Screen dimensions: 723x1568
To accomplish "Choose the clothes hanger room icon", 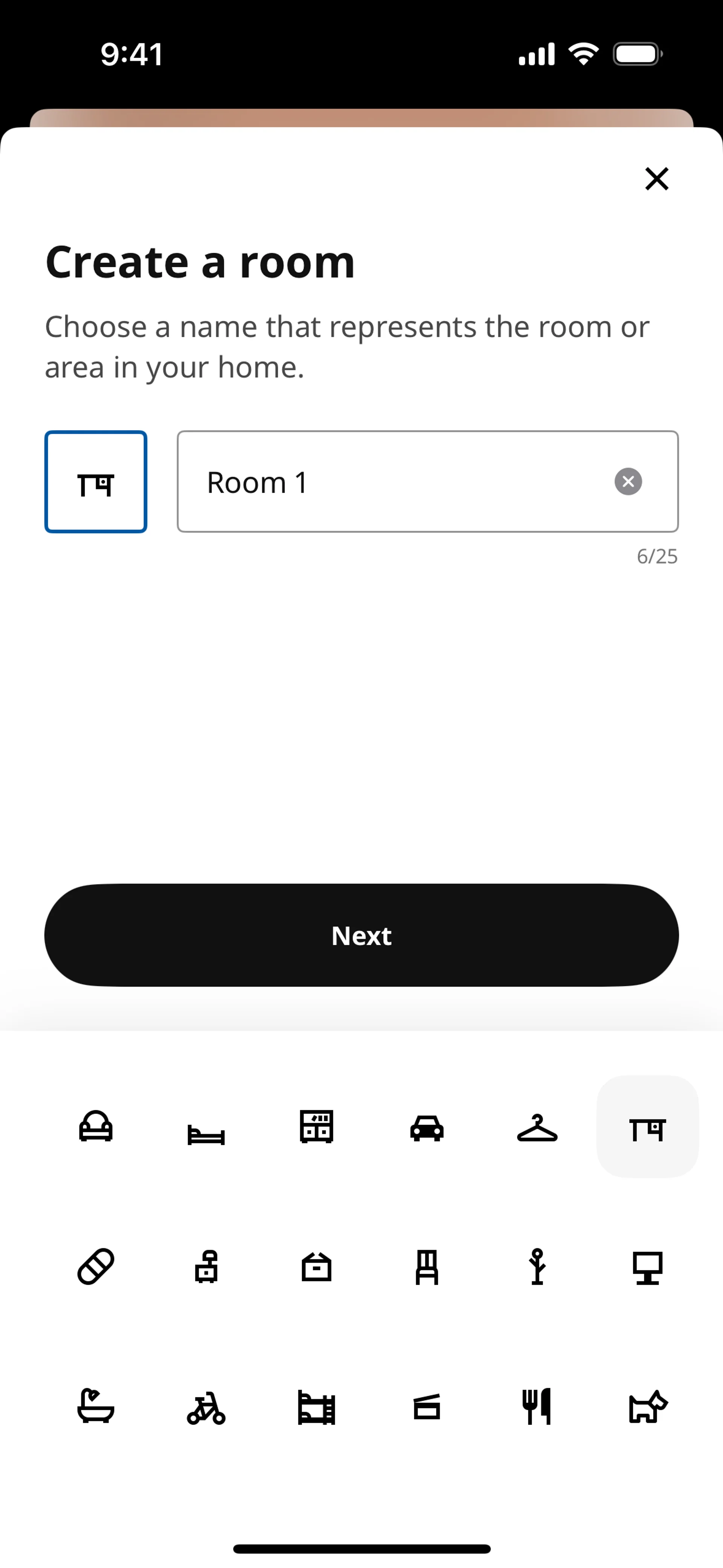I will [x=537, y=1128].
